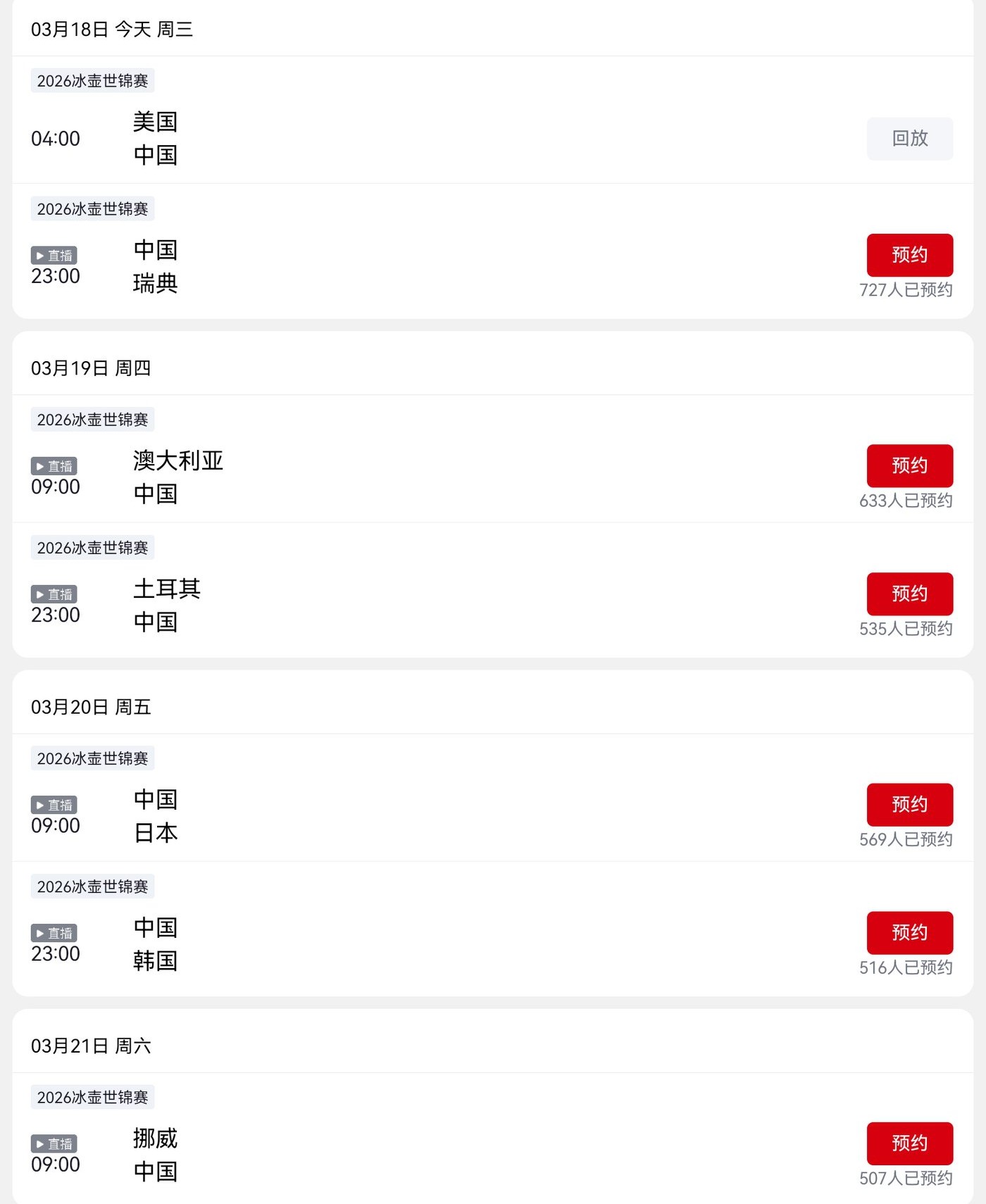Reserve the 土耳其 vs 中国 match
986x1204 pixels.
click(909, 594)
